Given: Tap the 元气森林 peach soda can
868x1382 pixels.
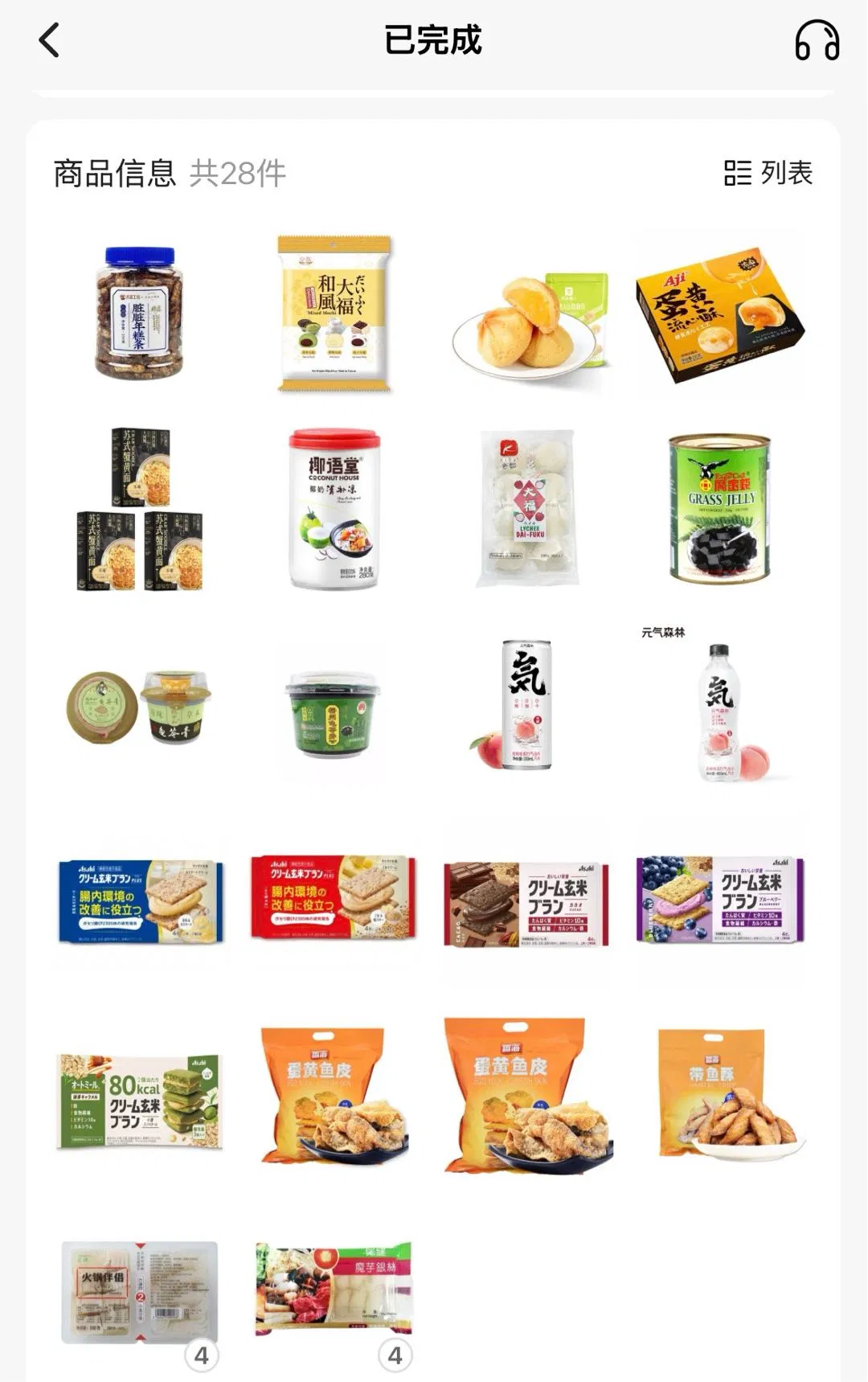Looking at the screenshot, I should pos(526,705).
